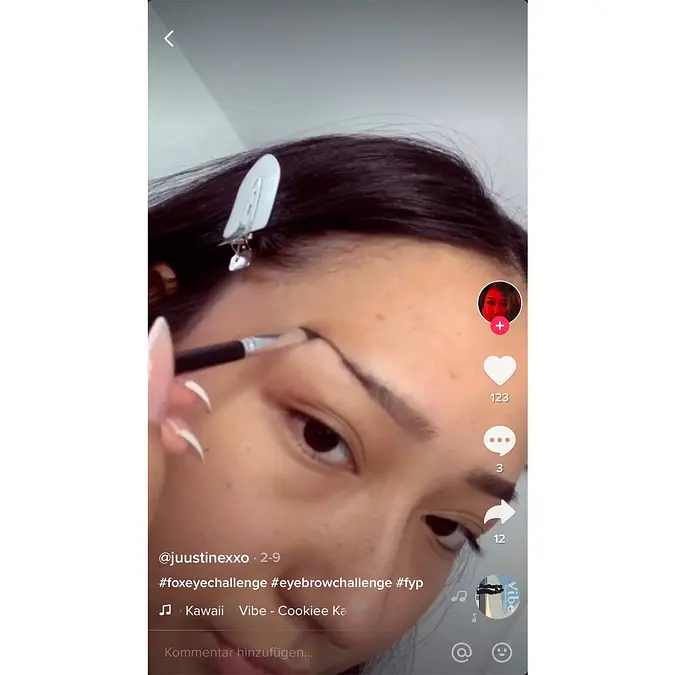675x675 pixels.
Task: Go back using the top arrow
Action: [x=169, y=39]
